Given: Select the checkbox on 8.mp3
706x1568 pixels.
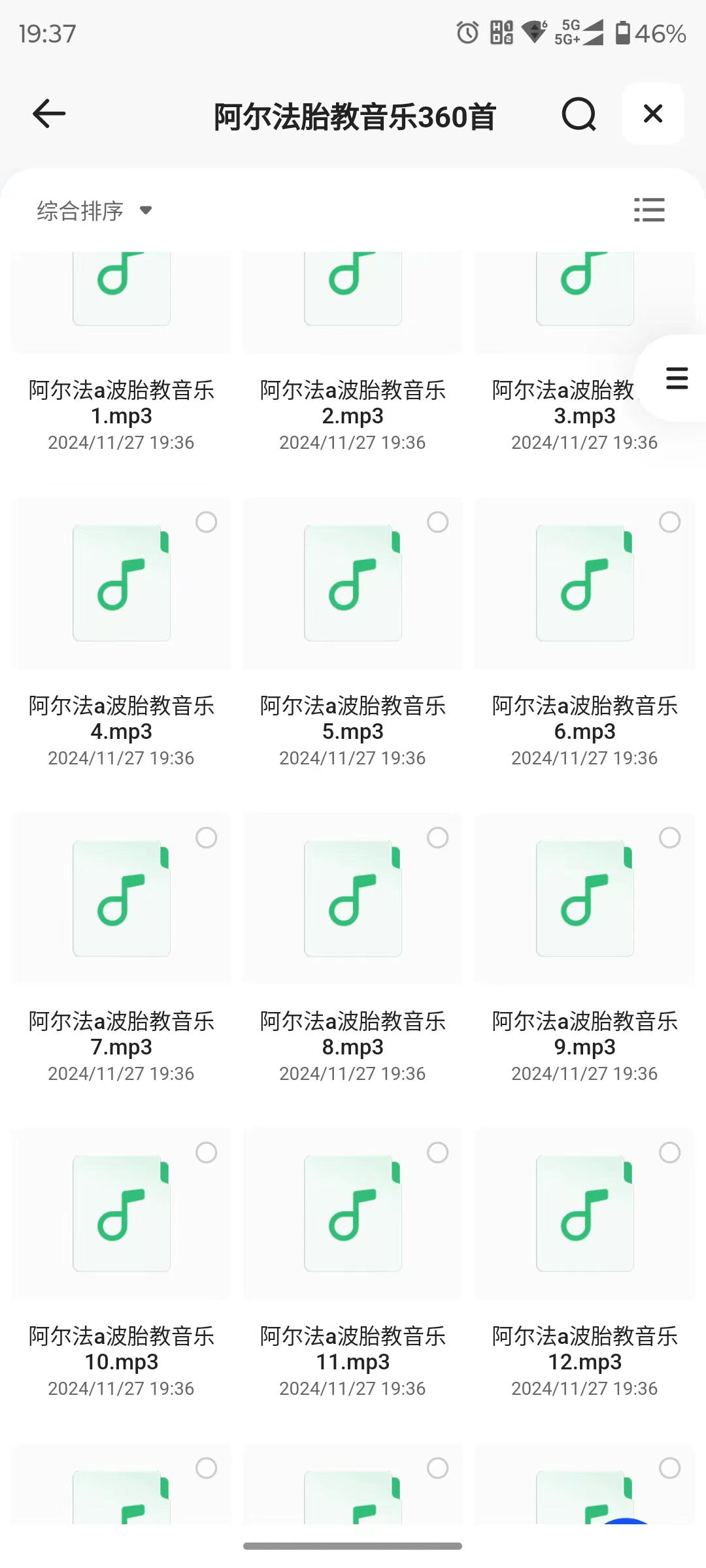Looking at the screenshot, I should (438, 838).
